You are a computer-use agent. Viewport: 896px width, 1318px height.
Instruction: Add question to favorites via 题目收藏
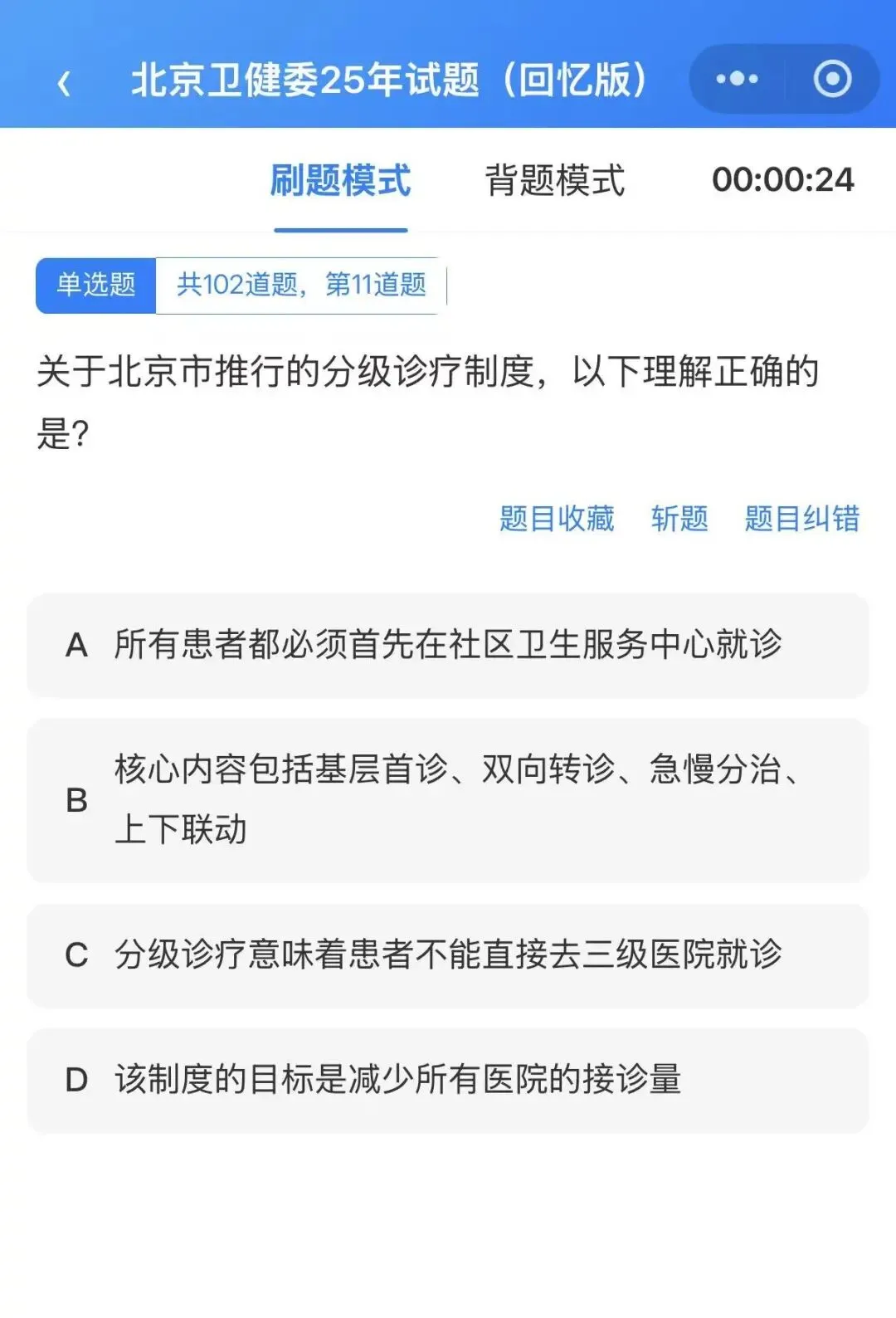[557, 519]
